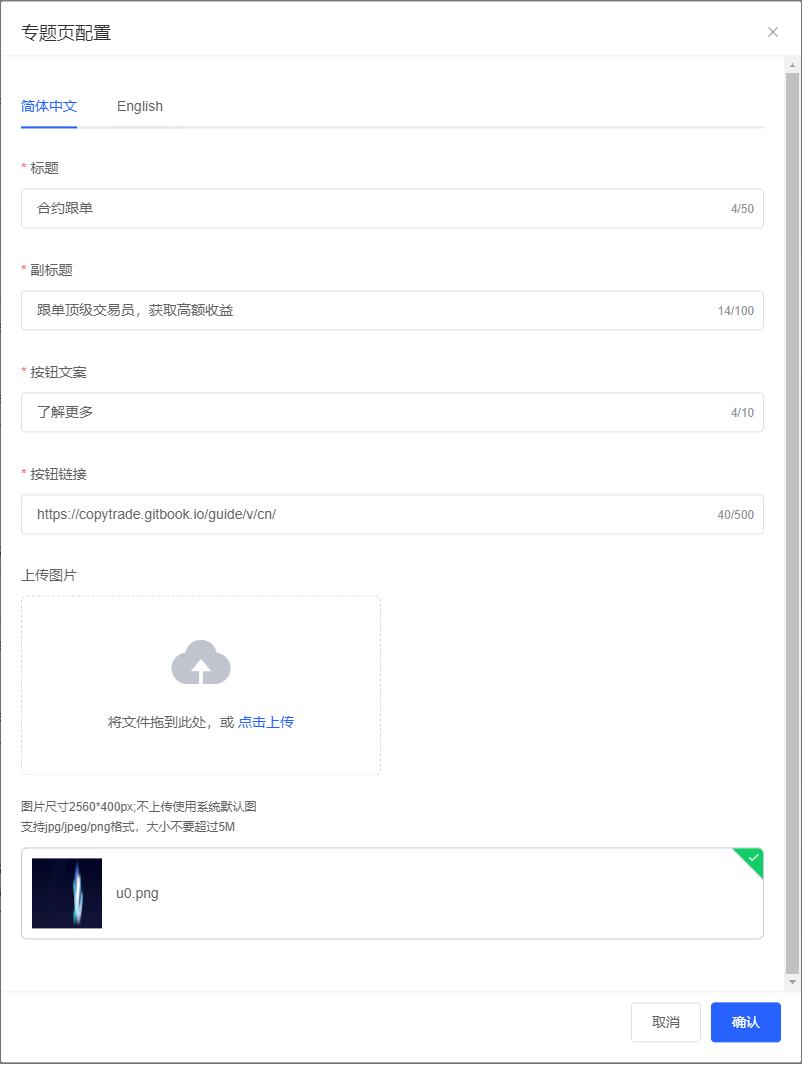Viewport: 802px width, 1065px height.
Task: Open the uploaded u0.png file
Action: [138, 893]
